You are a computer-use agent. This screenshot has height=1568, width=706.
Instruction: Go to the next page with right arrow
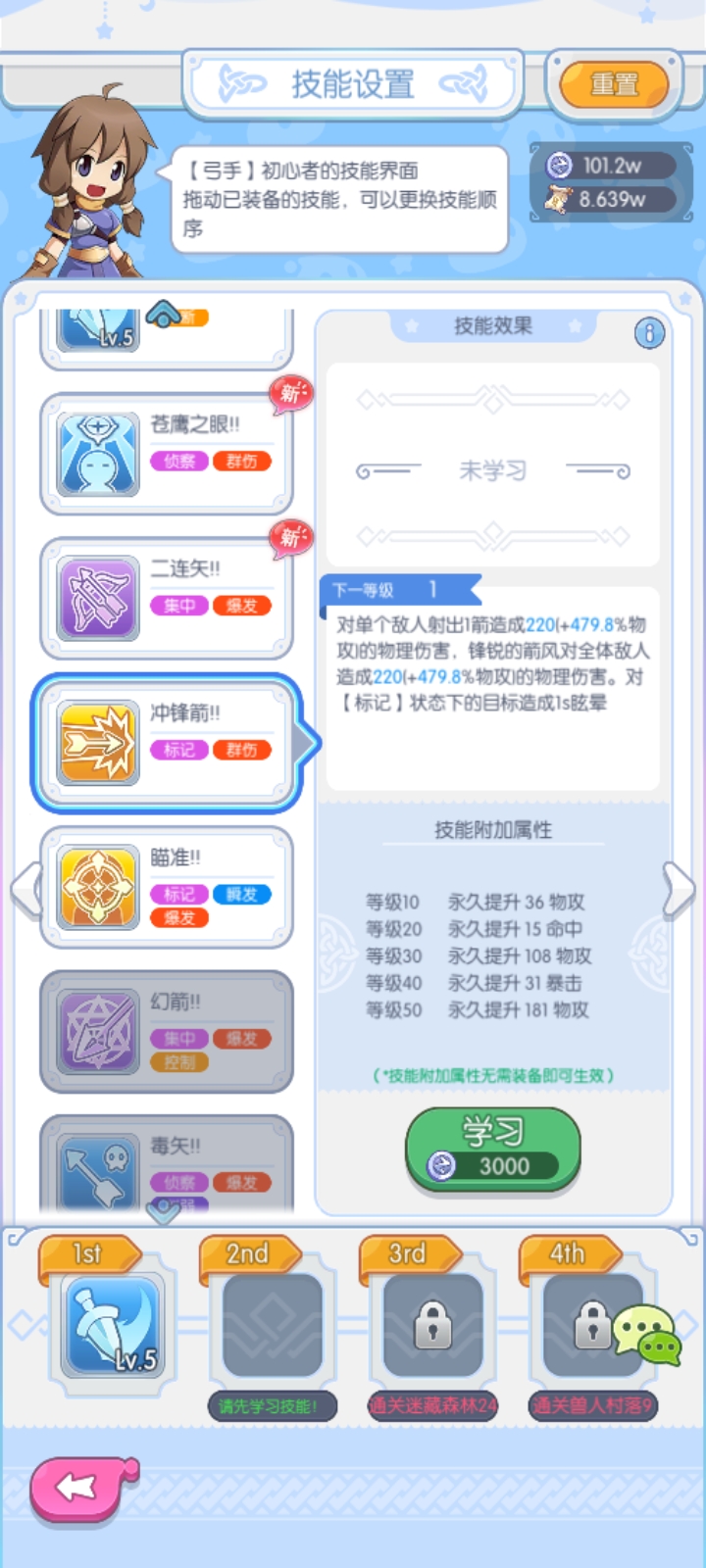click(678, 889)
